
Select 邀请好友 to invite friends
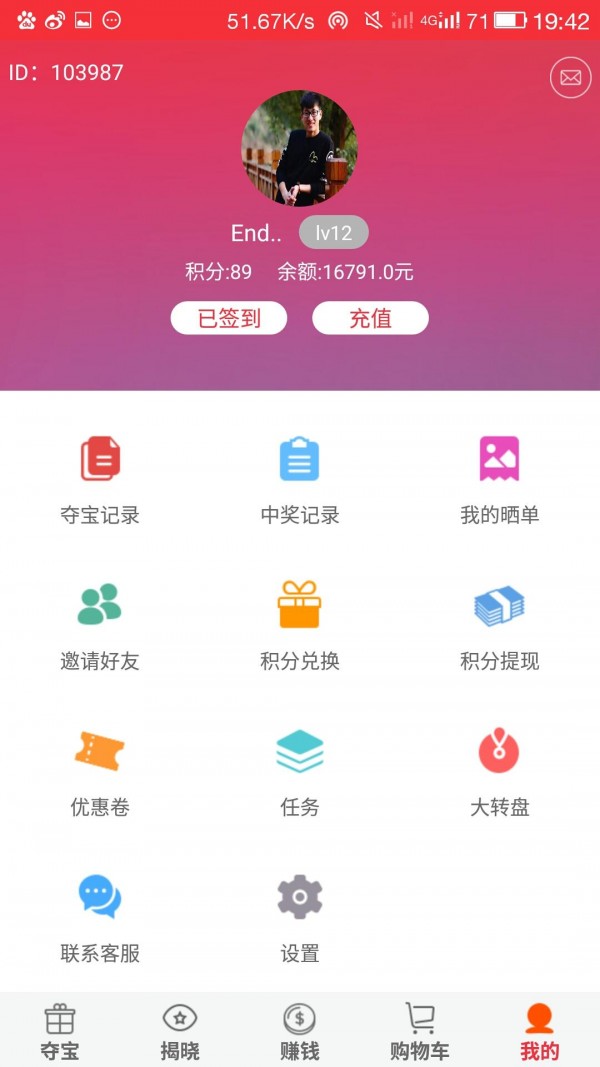click(x=100, y=626)
